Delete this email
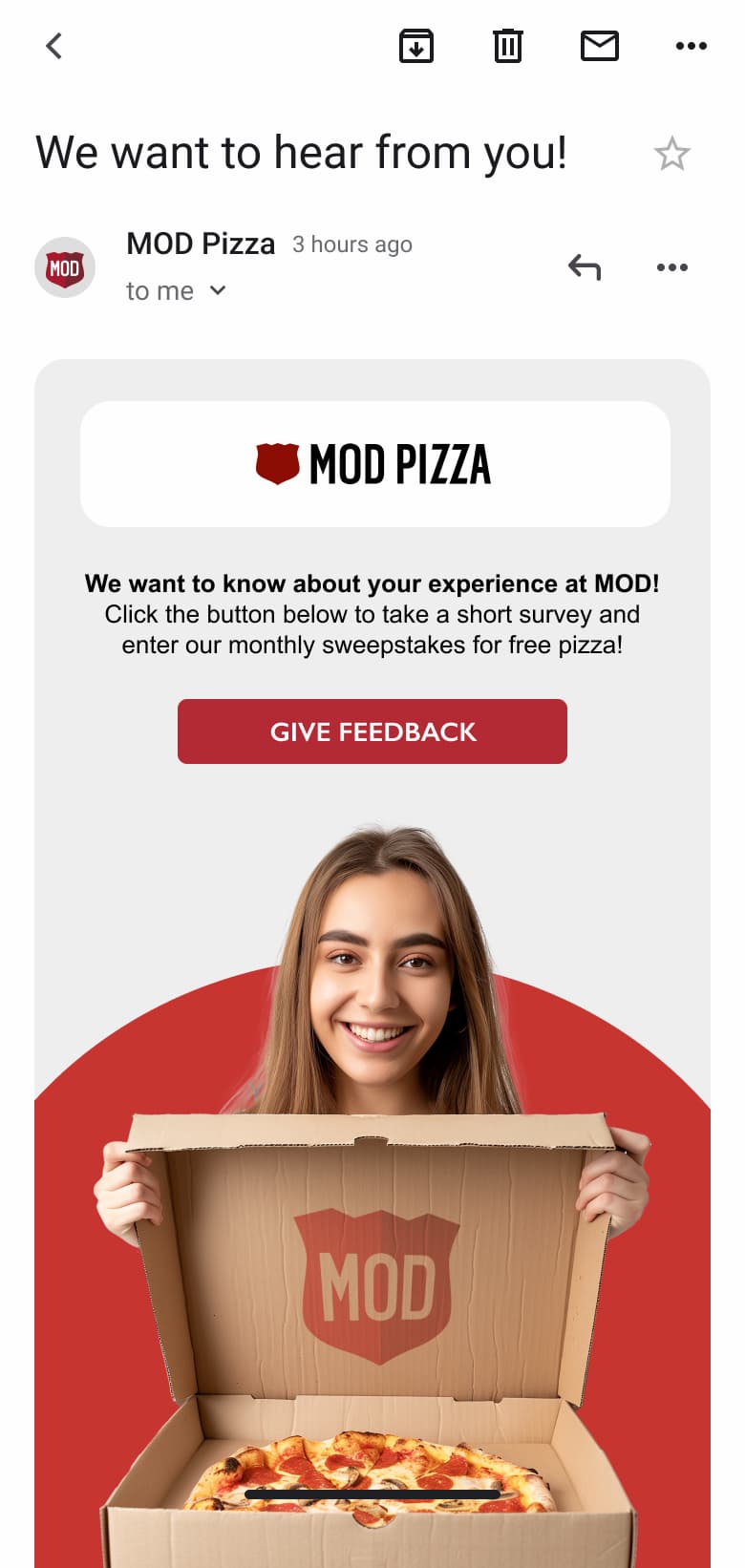This screenshot has height=1568, width=745. pos(507,46)
